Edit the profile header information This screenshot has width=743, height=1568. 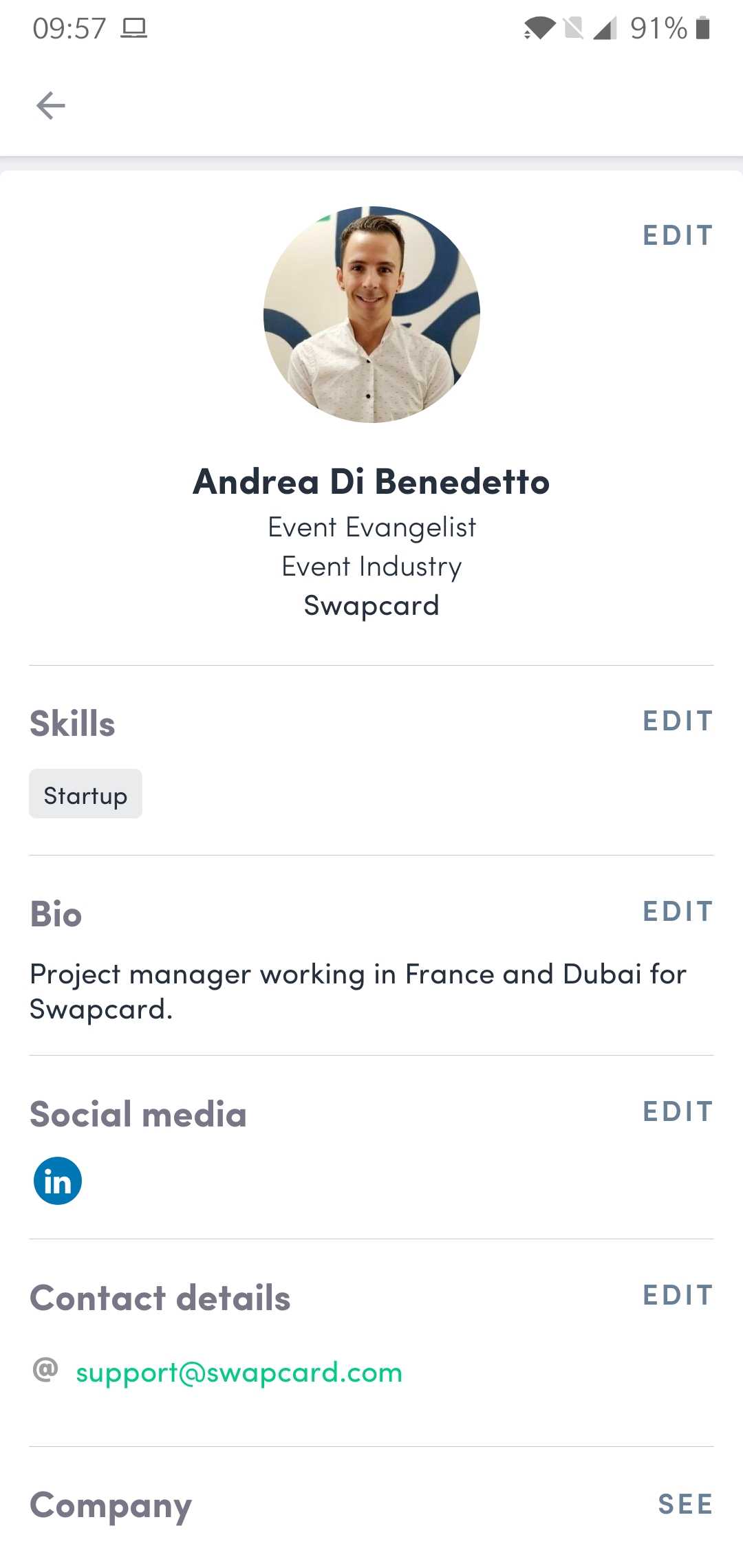tap(678, 235)
